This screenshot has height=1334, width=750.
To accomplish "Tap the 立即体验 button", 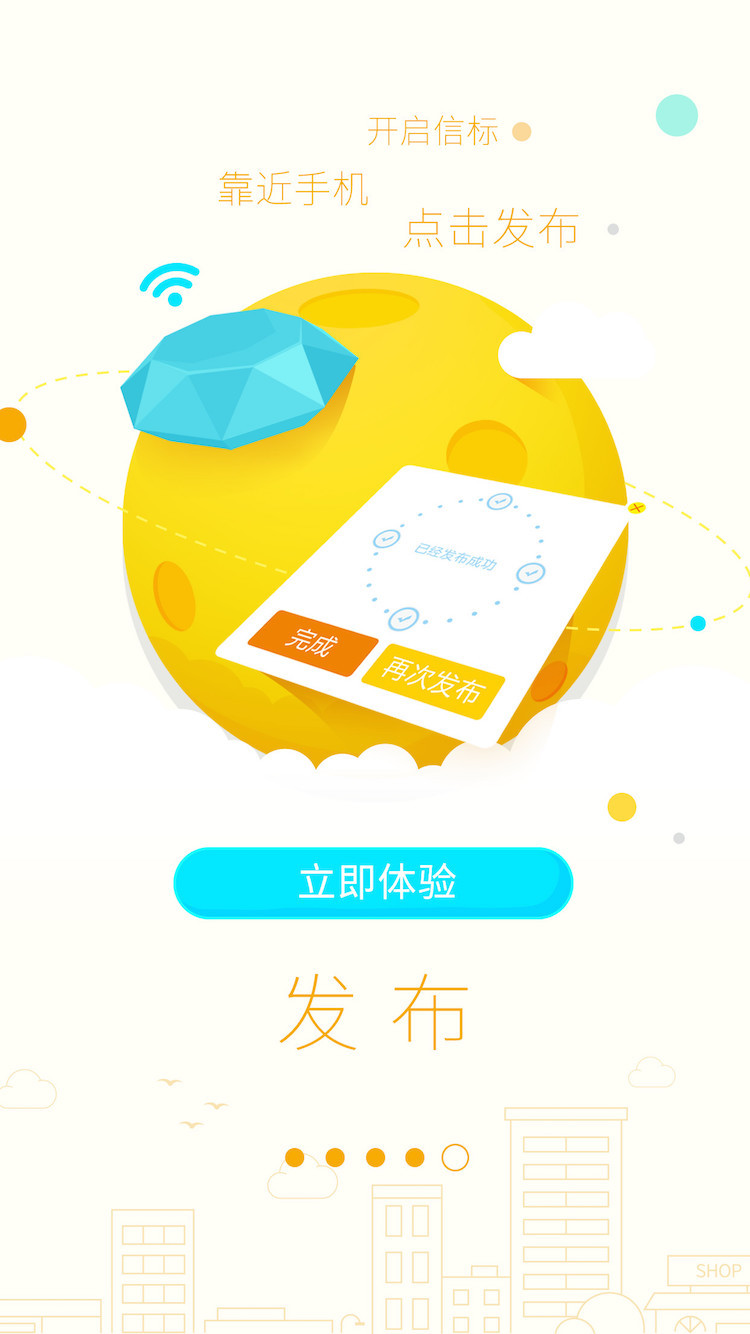I will (373, 883).
